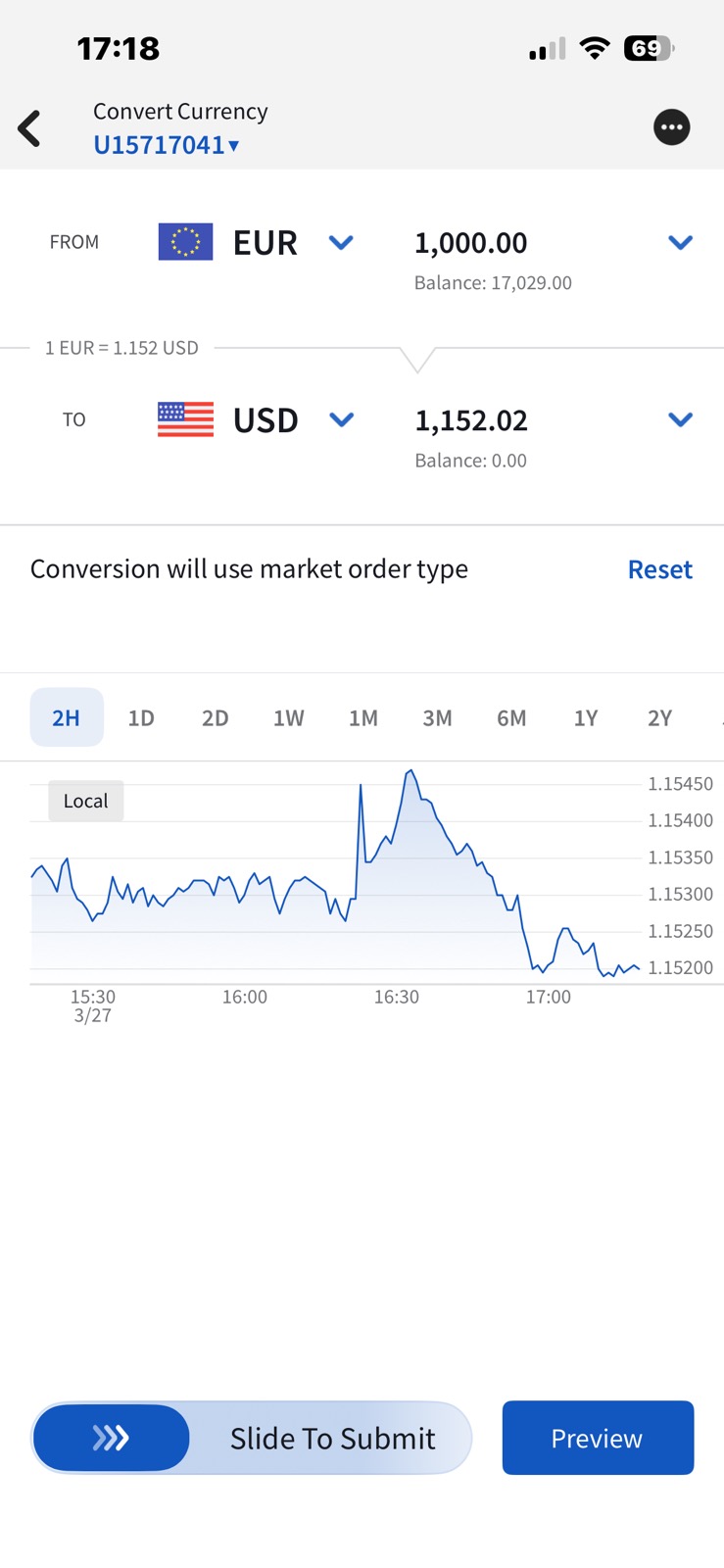
Task: Expand the EUR currency selector dropdown
Action: pyautogui.click(x=341, y=242)
